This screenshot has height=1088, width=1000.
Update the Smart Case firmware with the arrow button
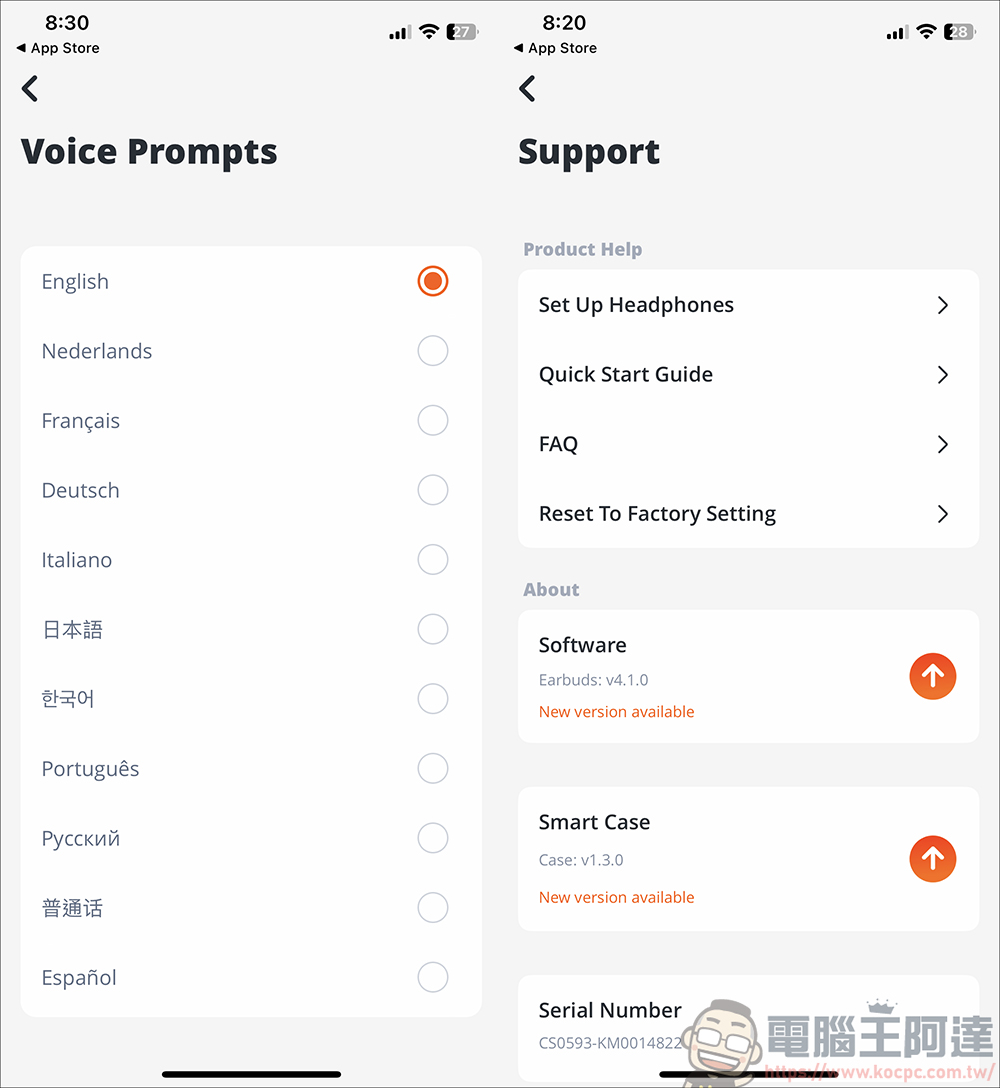[x=932, y=859]
